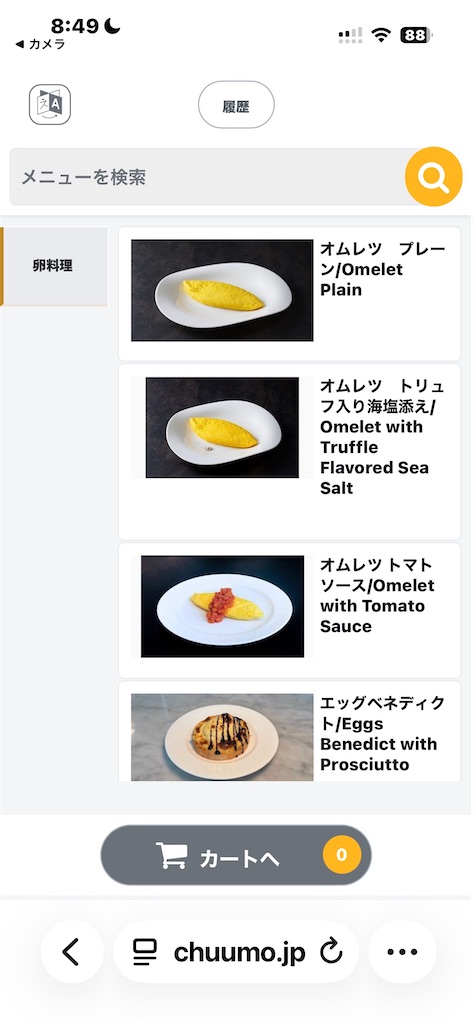Go back with the browser back arrow
The image size is (473, 1024).
click(72, 952)
